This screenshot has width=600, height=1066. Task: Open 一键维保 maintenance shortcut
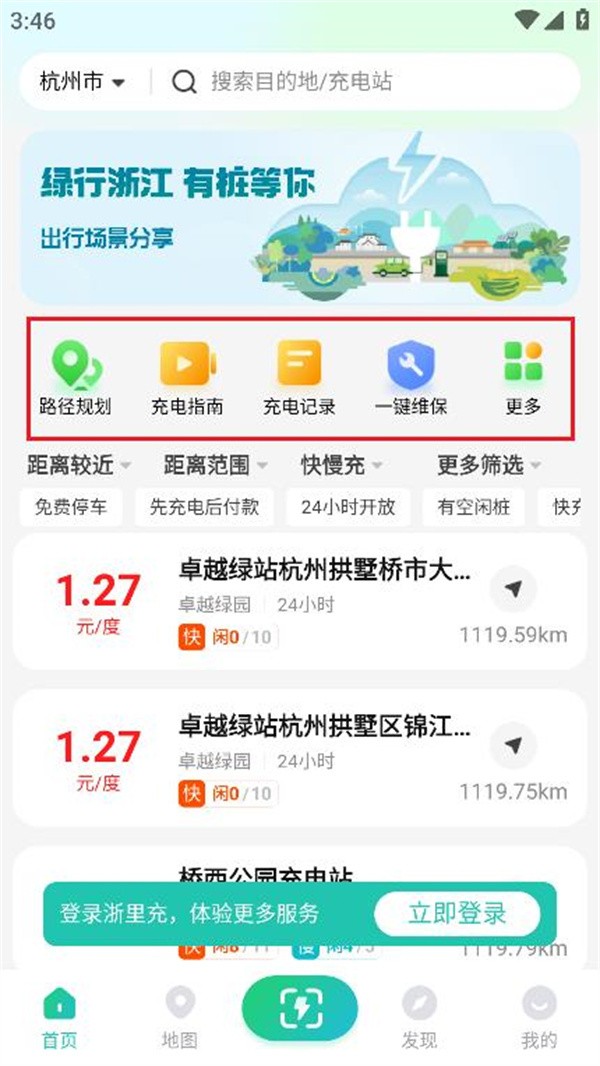click(411, 378)
